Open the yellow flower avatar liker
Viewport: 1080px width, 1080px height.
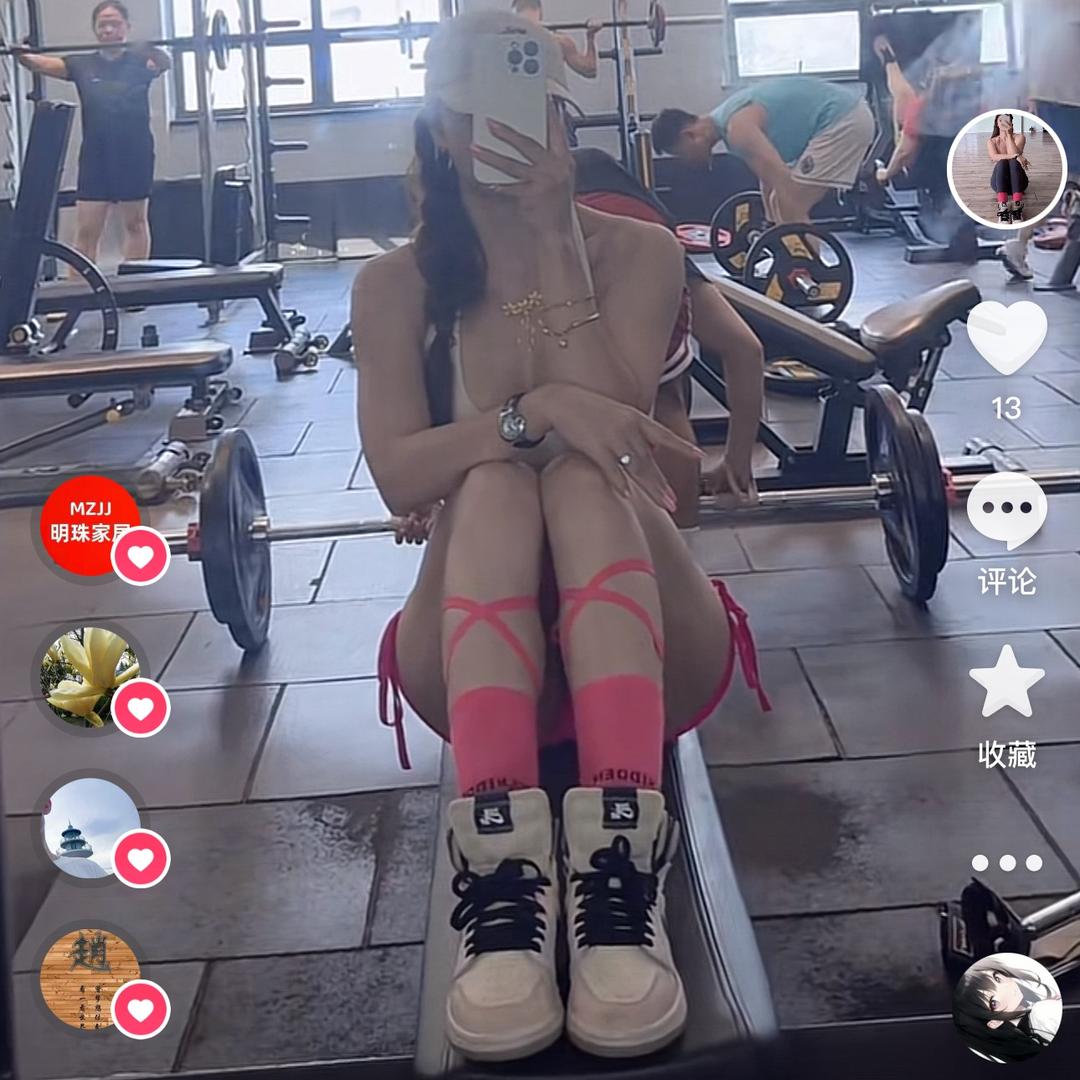click(88, 677)
